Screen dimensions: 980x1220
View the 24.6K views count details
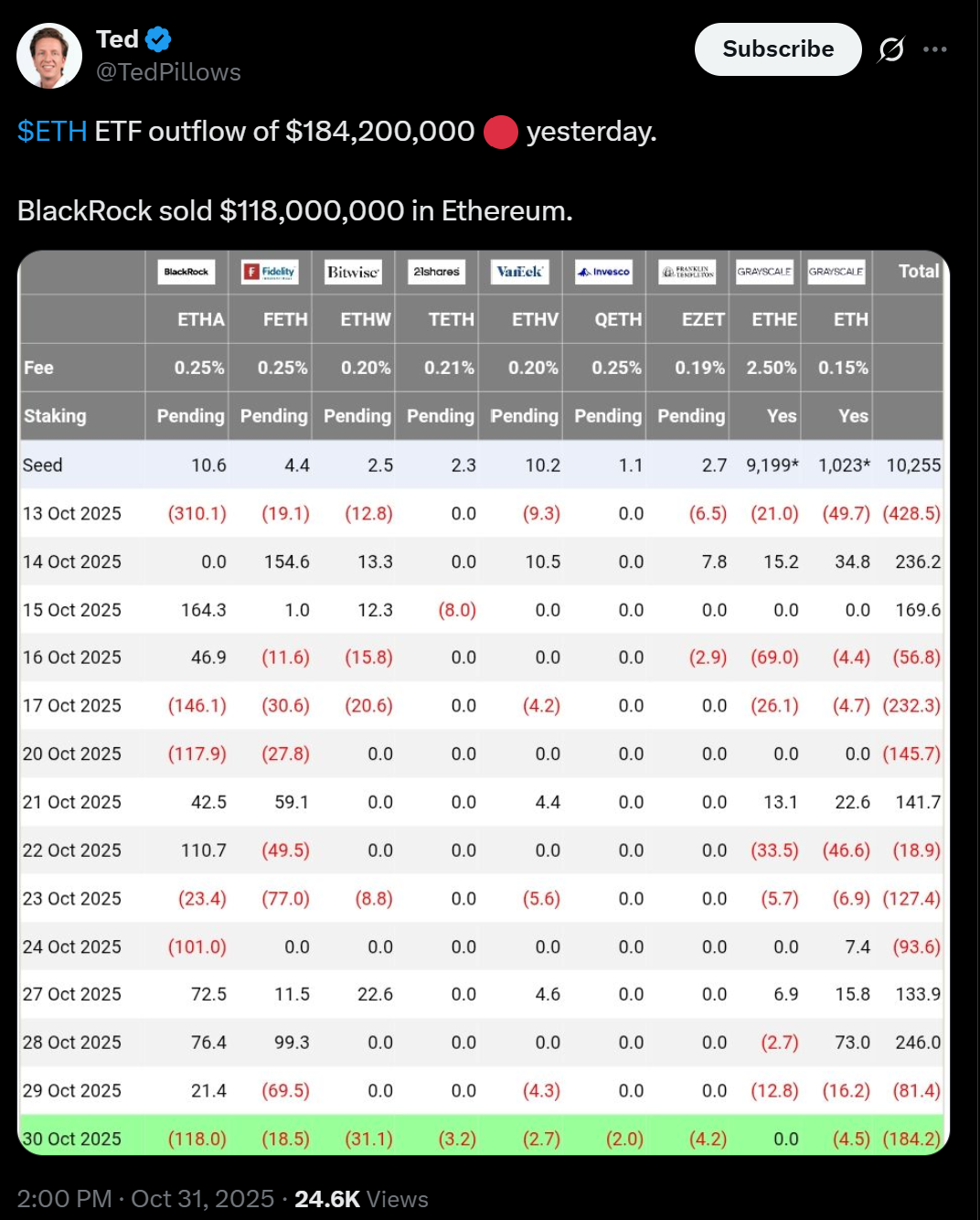coord(361,1199)
